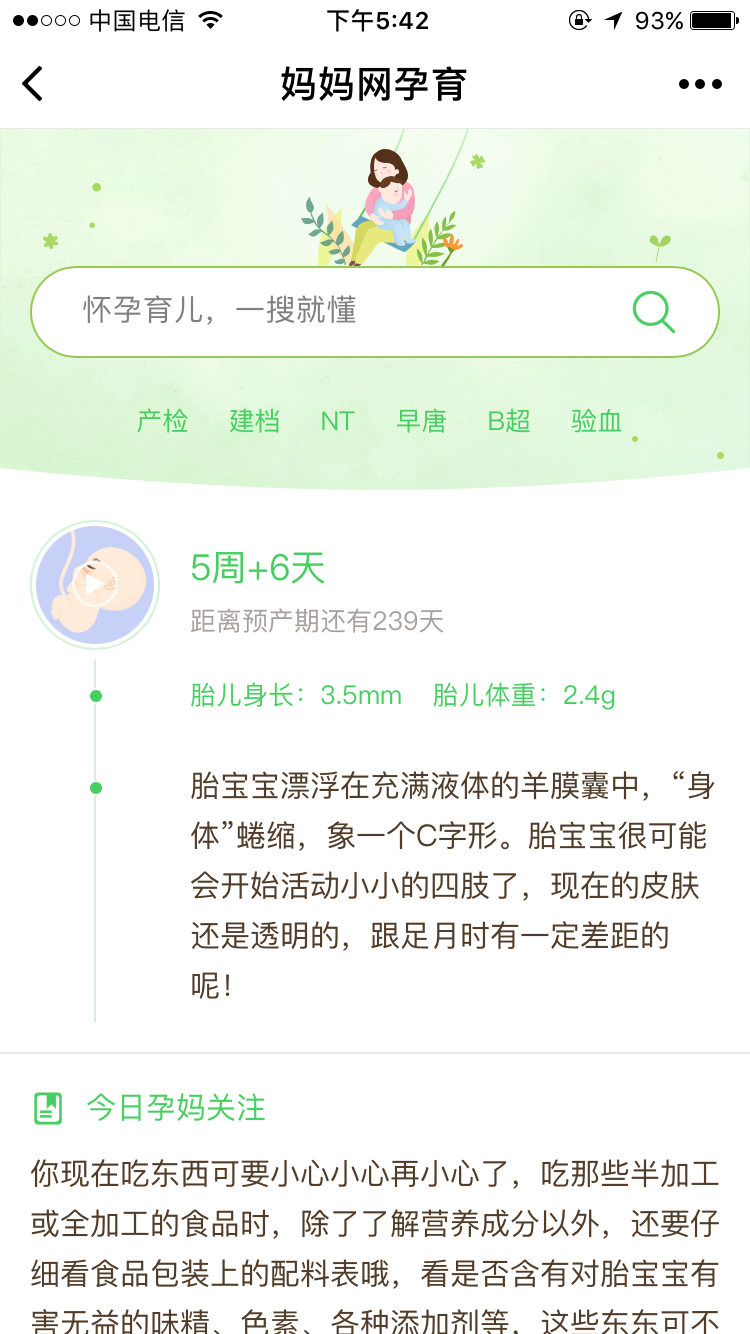Play the fetus development video
Viewport: 750px width, 1334px height.
(x=95, y=585)
